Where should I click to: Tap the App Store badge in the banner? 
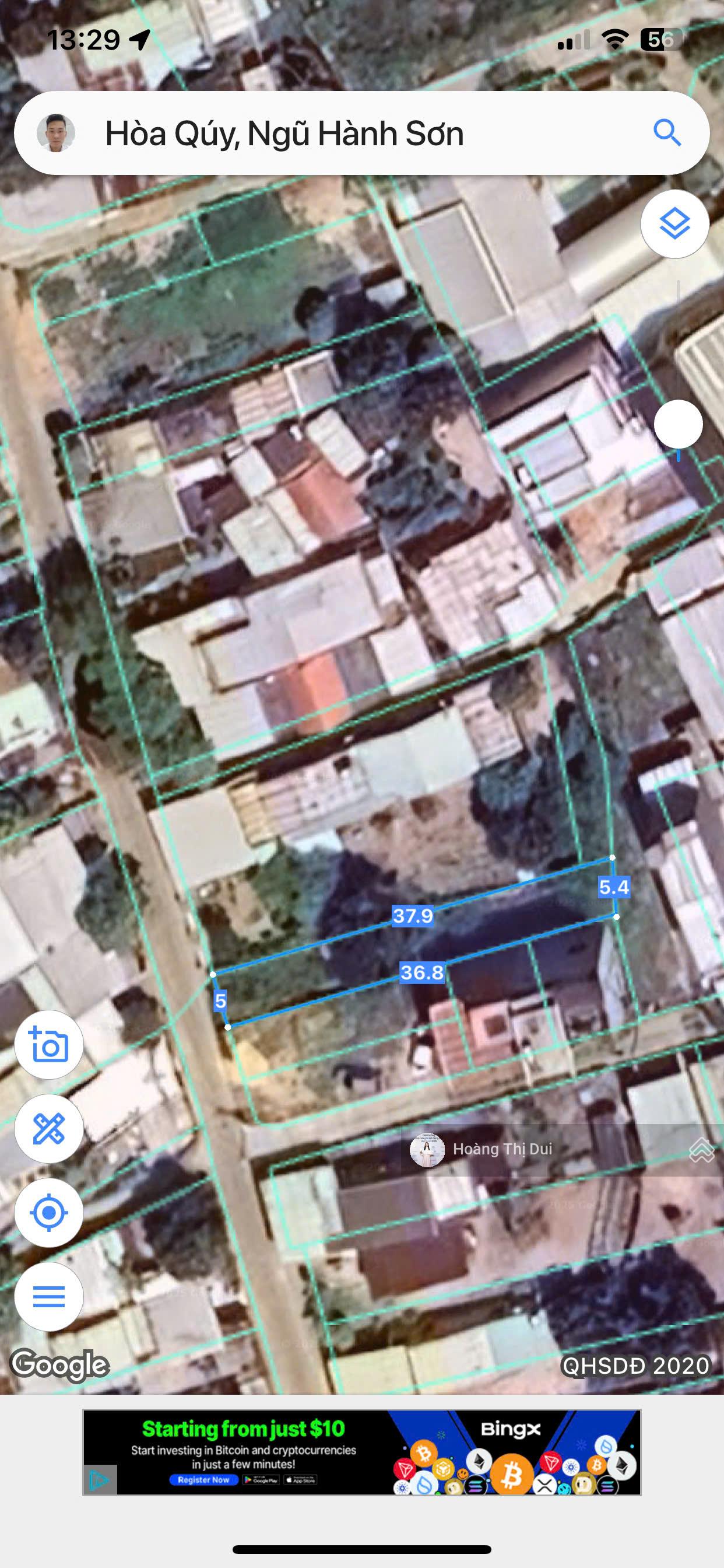point(301,1481)
